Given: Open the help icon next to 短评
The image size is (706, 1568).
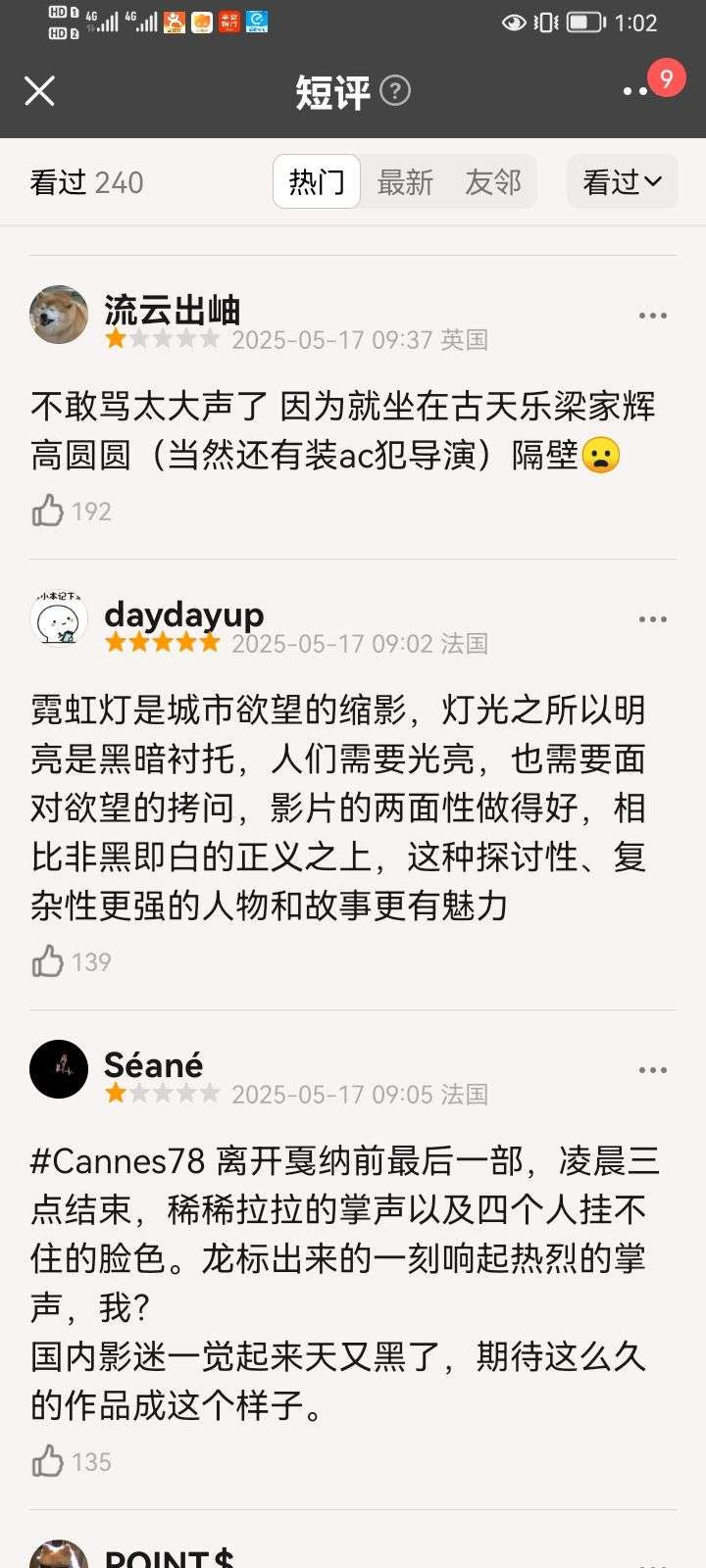Looking at the screenshot, I should (394, 91).
